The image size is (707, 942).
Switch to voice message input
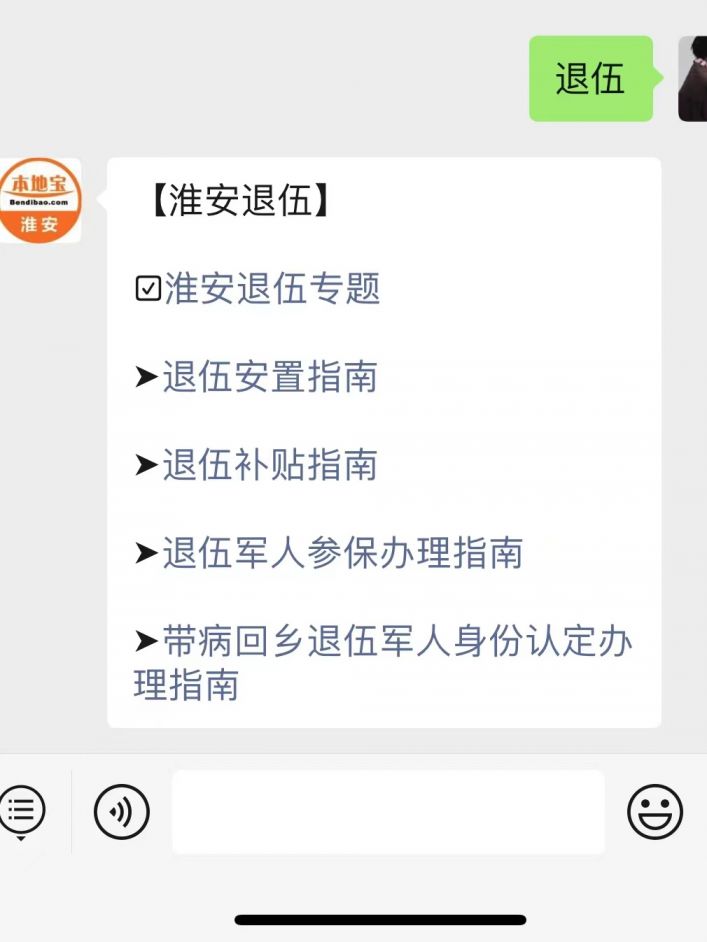(121, 811)
